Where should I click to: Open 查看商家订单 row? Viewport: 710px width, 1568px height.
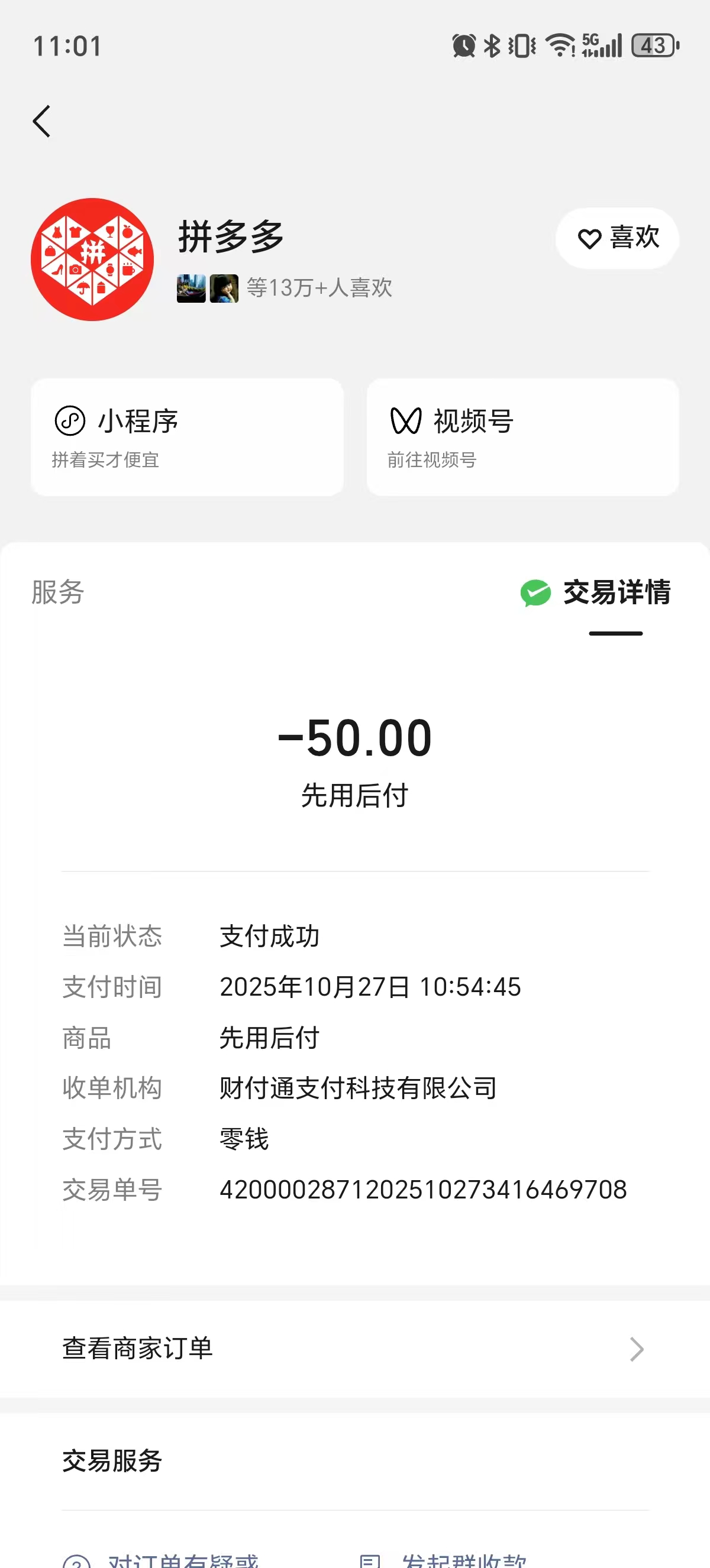[x=354, y=1349]
